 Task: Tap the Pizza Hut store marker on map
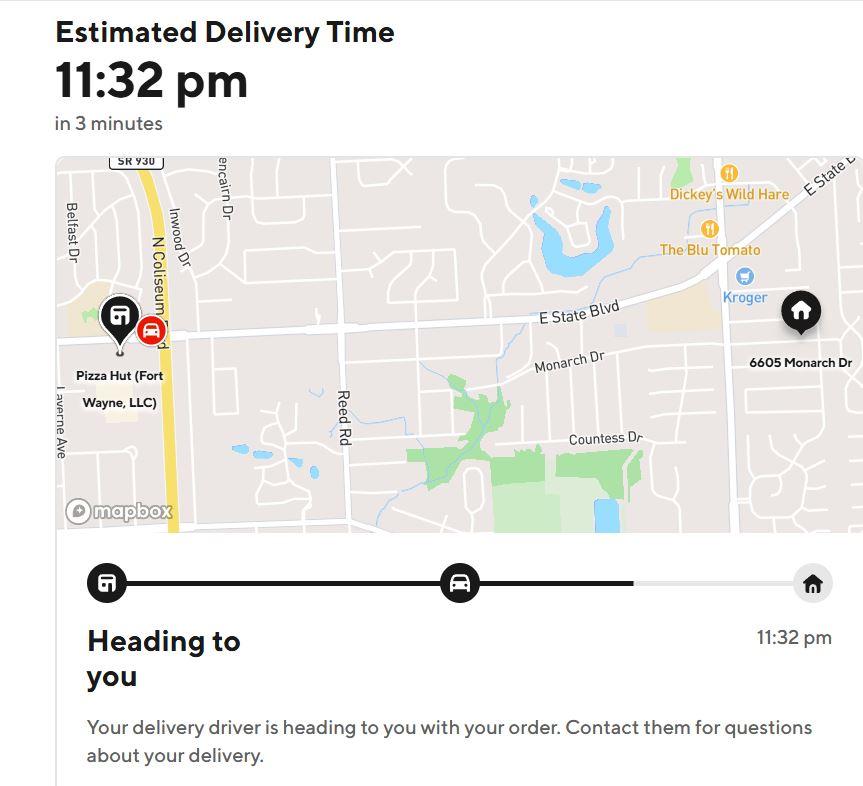pyautogui.click(x=119, y=317)
